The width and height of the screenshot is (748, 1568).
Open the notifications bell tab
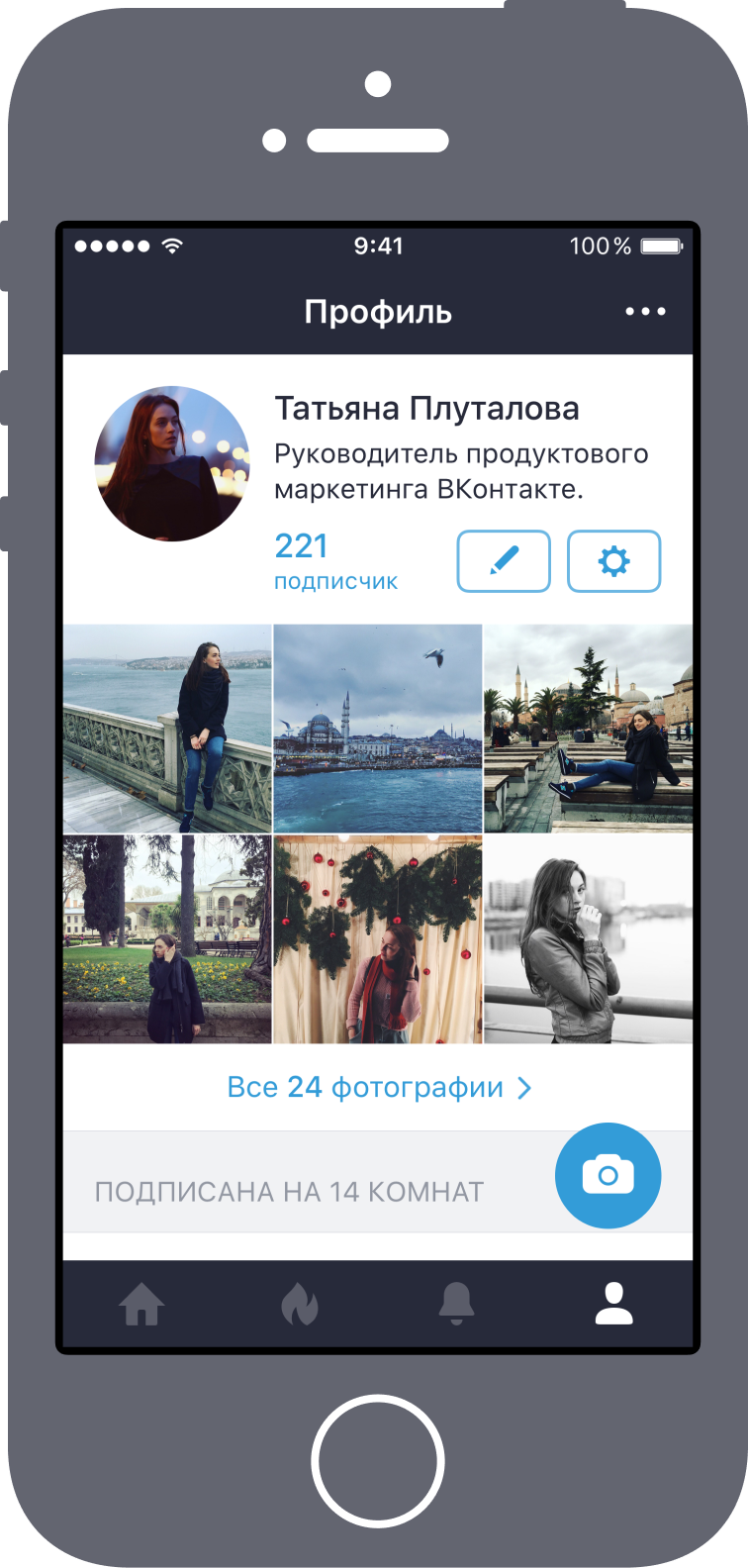click(x=456, y=1304)
